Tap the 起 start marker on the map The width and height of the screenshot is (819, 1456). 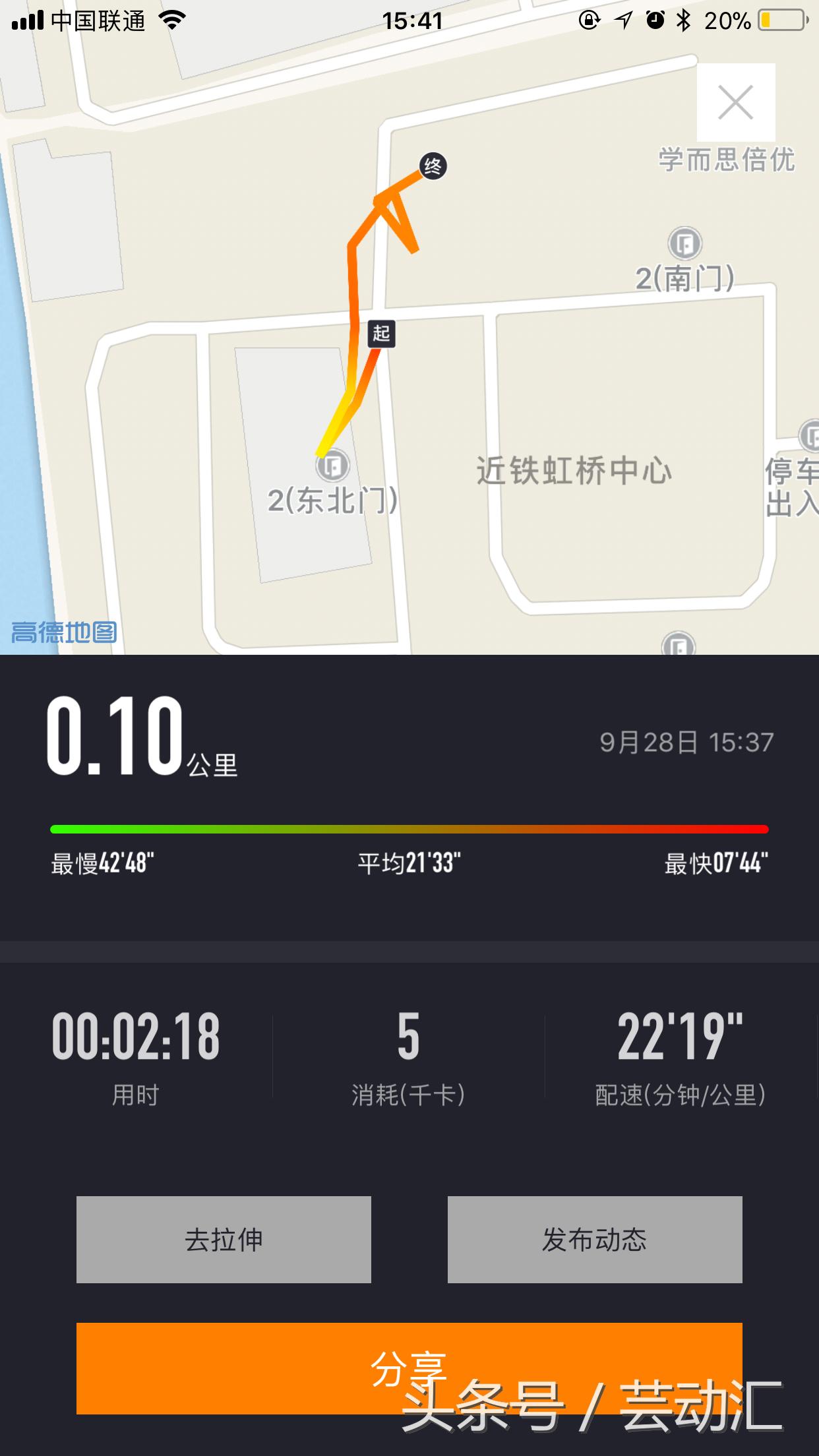tap(381, 334)
